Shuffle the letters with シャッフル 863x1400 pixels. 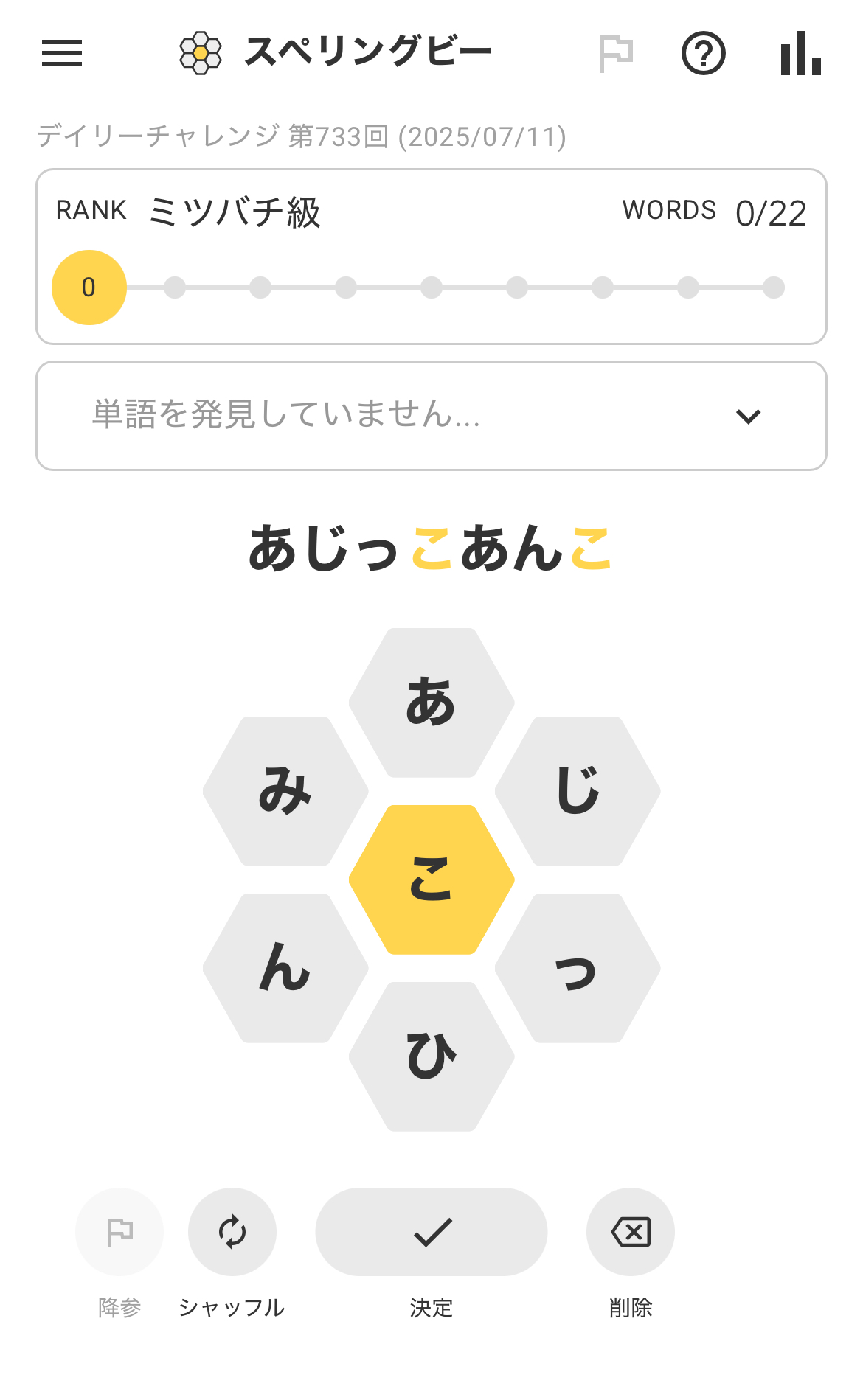click(x=232, y=1232)
